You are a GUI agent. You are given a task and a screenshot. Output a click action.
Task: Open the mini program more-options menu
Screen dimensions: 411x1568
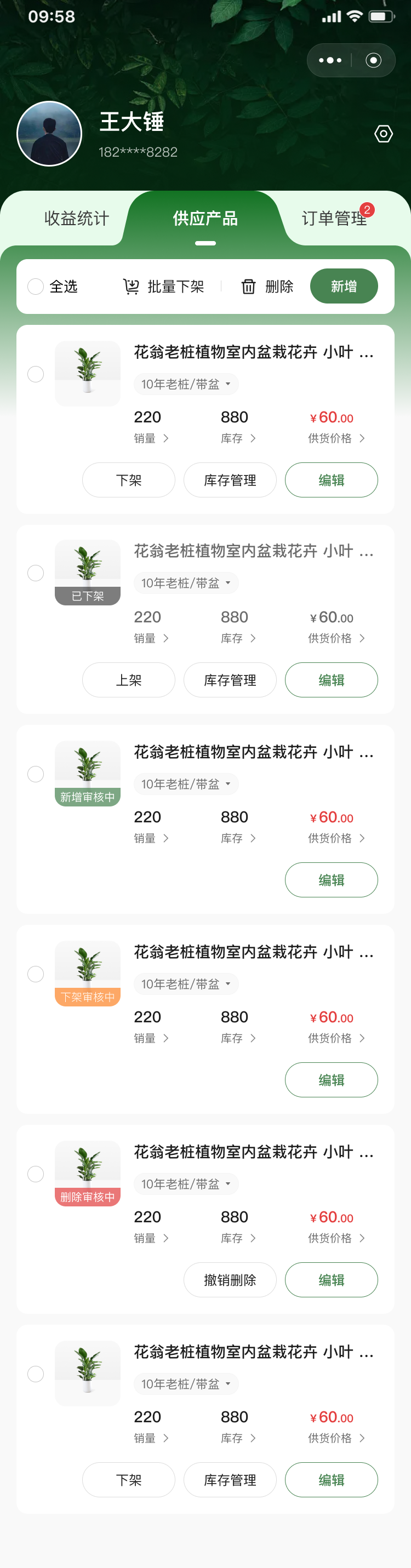[330, 60]
